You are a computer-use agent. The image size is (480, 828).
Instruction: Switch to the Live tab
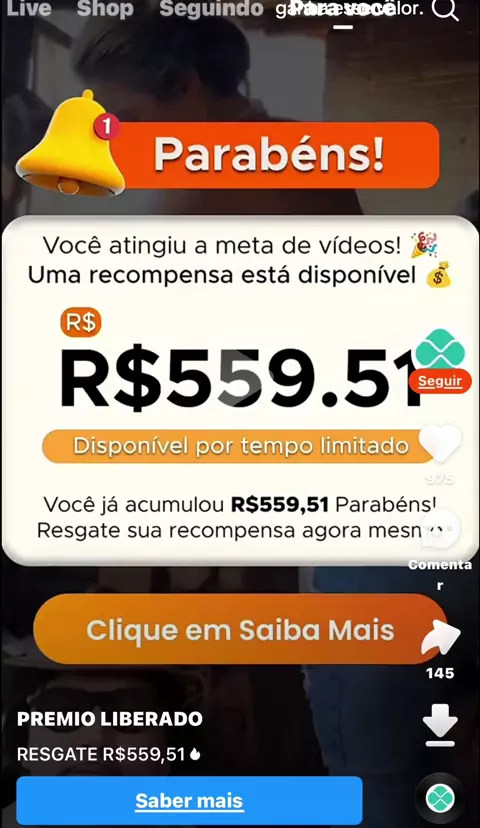(x=29, y=8)
